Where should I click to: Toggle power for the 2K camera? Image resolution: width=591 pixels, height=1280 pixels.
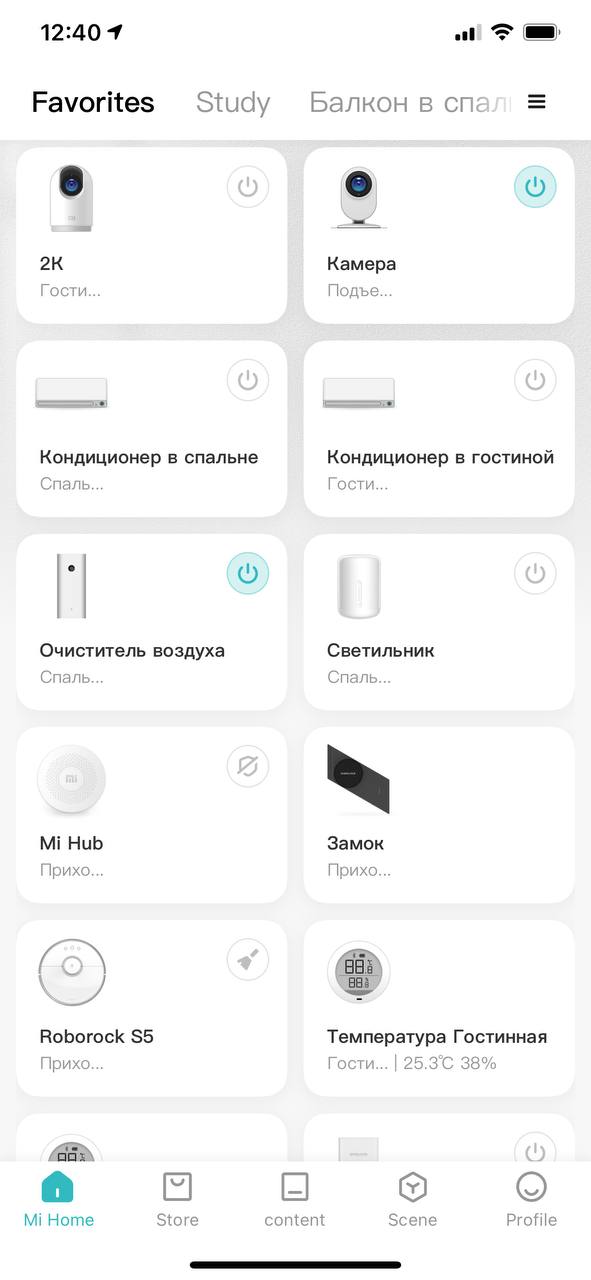click(248, 187)
